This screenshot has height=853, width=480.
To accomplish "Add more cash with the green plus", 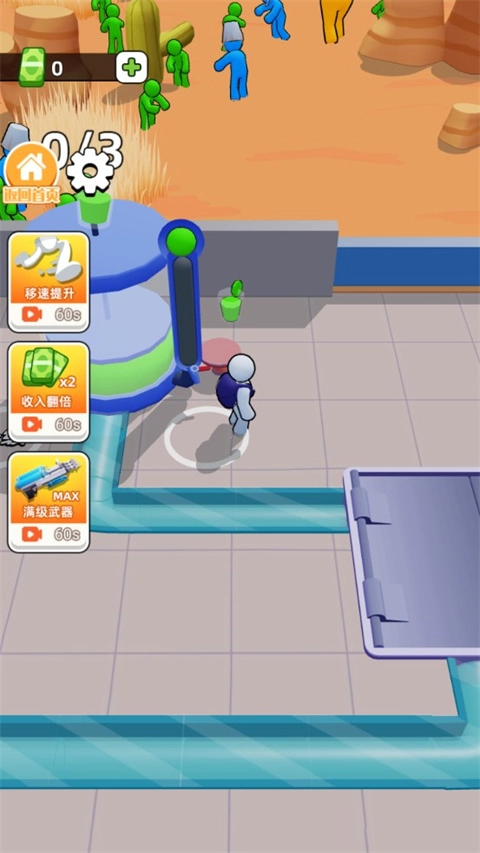I will point(131,67).
